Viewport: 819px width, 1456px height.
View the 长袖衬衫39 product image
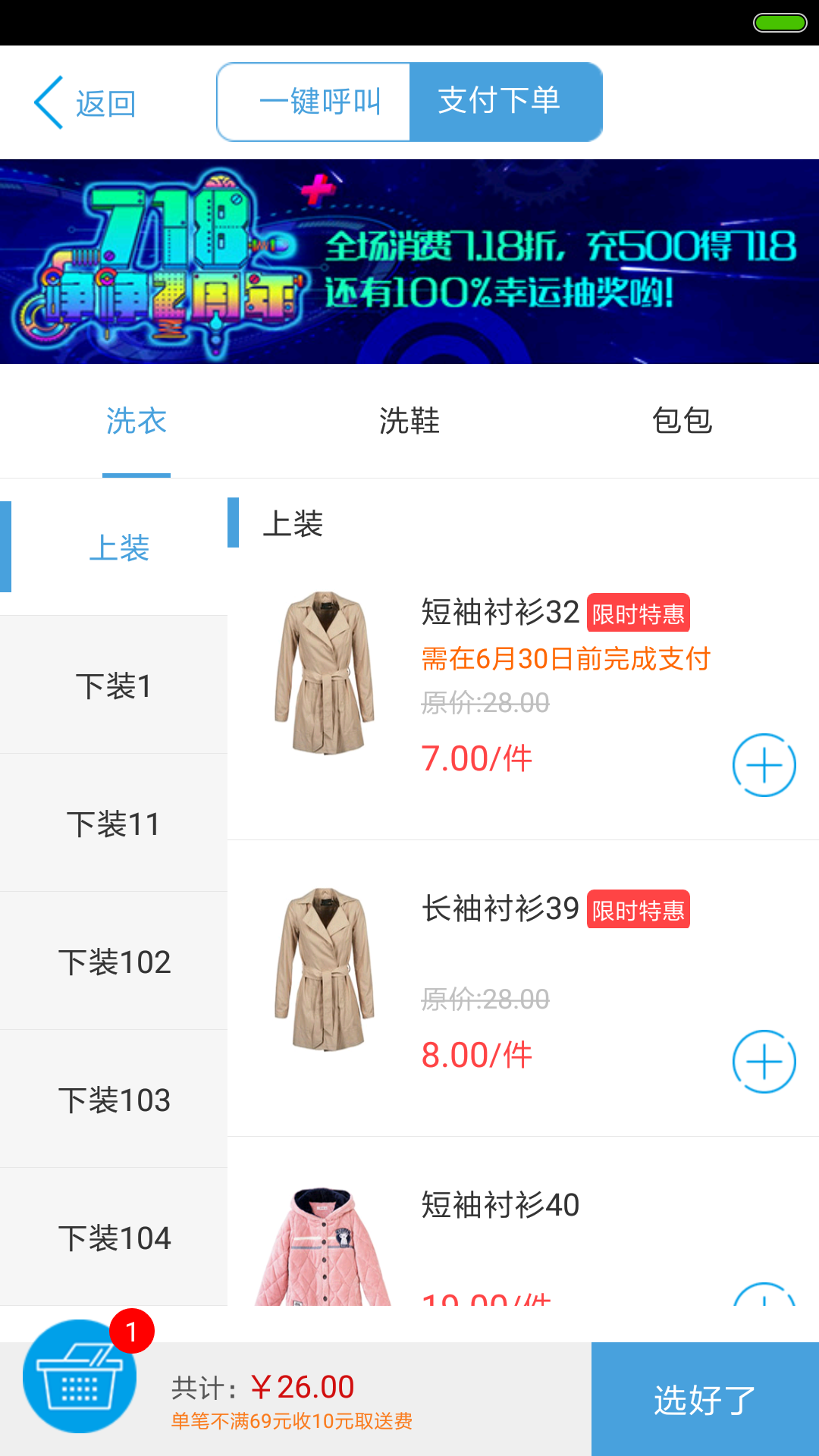click(x=325, y=970)
